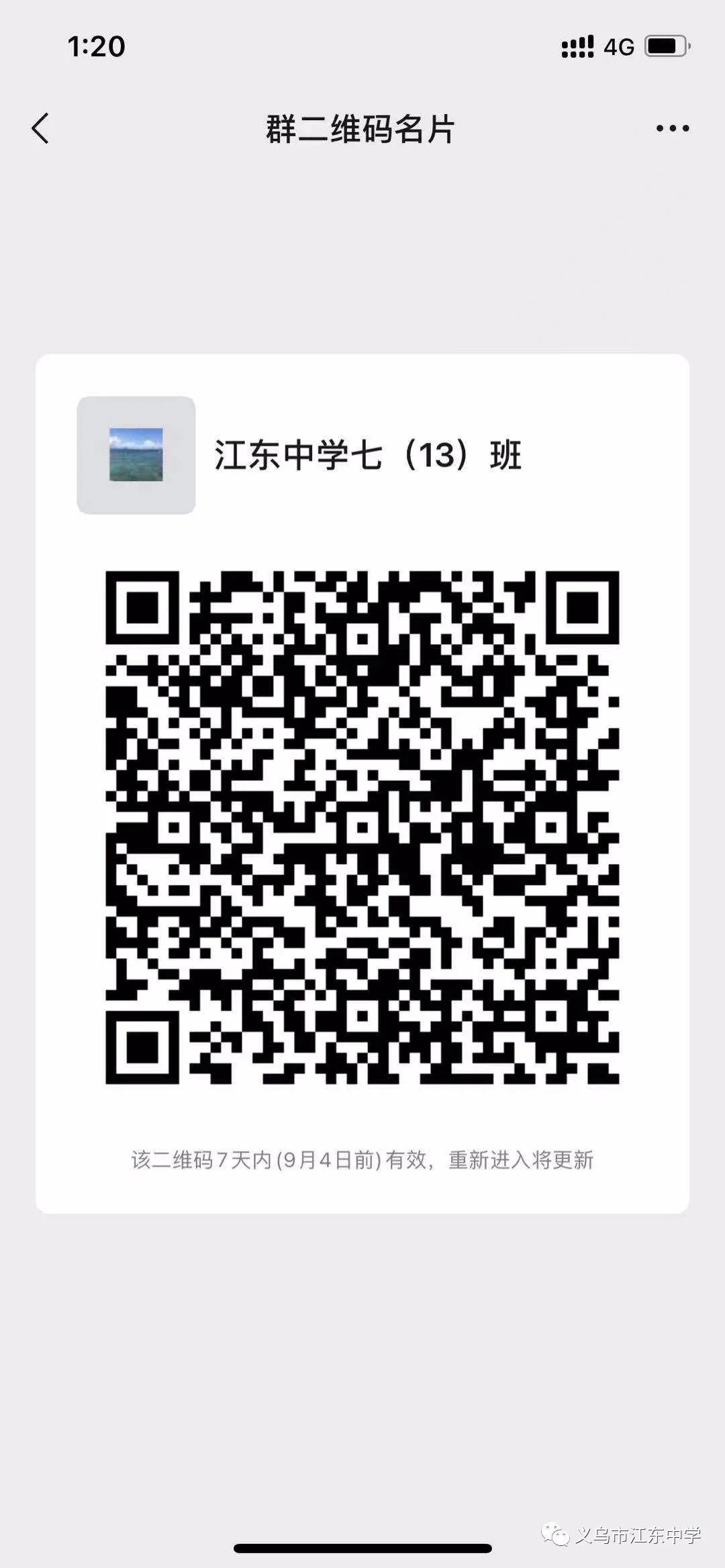Open the three-dot more options menu
The height and width of the screenshot is (1568, 725).
672,128
